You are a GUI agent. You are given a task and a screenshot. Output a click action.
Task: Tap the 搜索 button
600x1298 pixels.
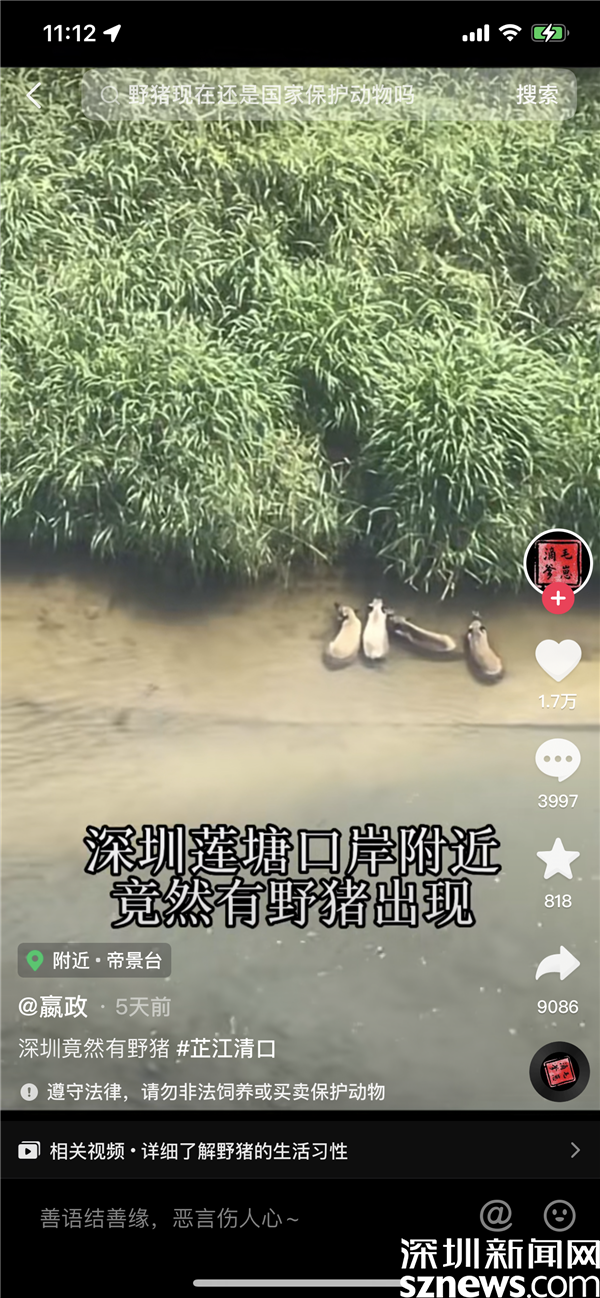tap(537, 95)
